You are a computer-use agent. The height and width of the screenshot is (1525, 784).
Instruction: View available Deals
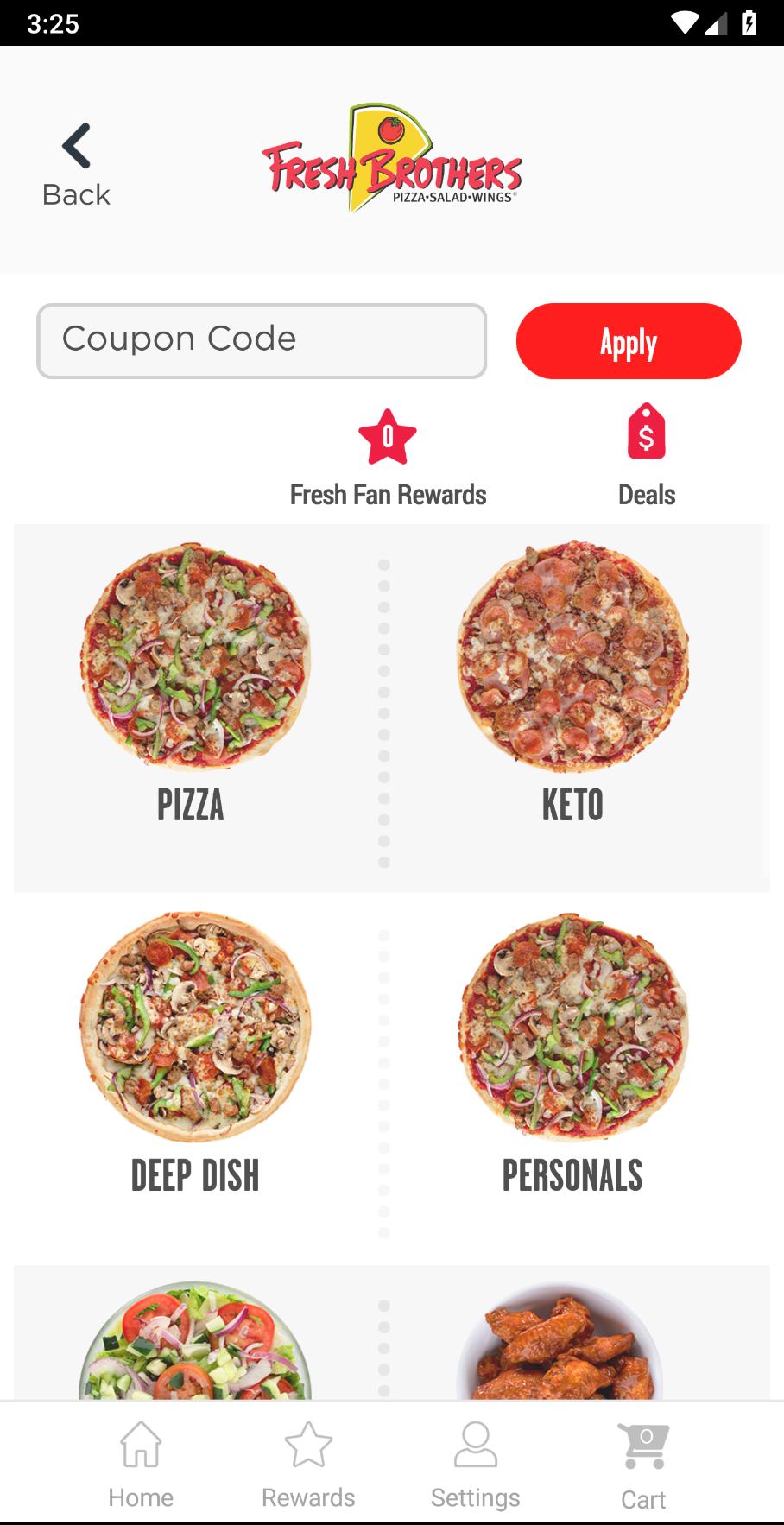coord(646,456)
